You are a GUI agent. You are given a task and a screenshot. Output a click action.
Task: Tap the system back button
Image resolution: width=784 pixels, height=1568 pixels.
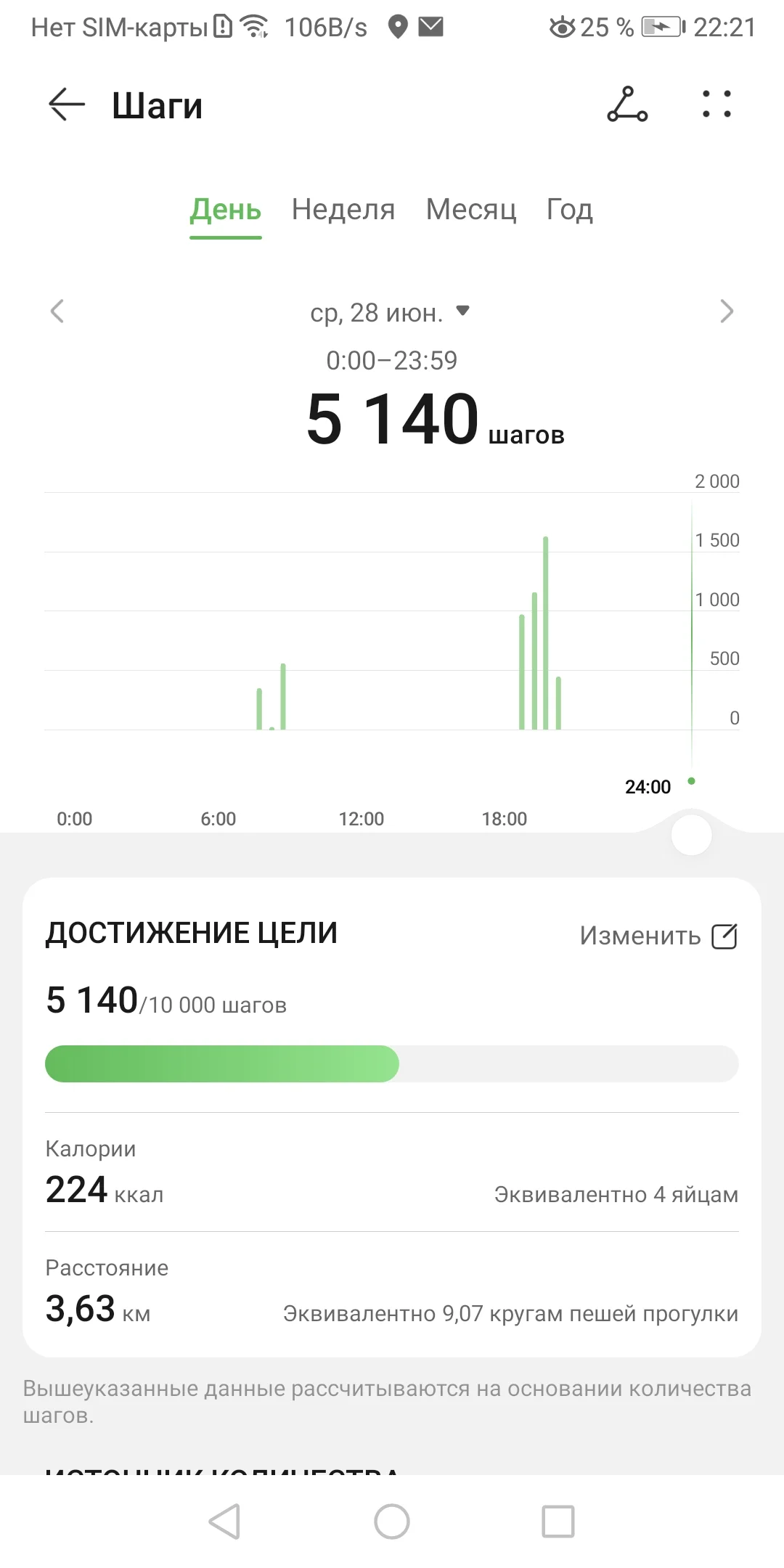click(x=225, y=1521)
